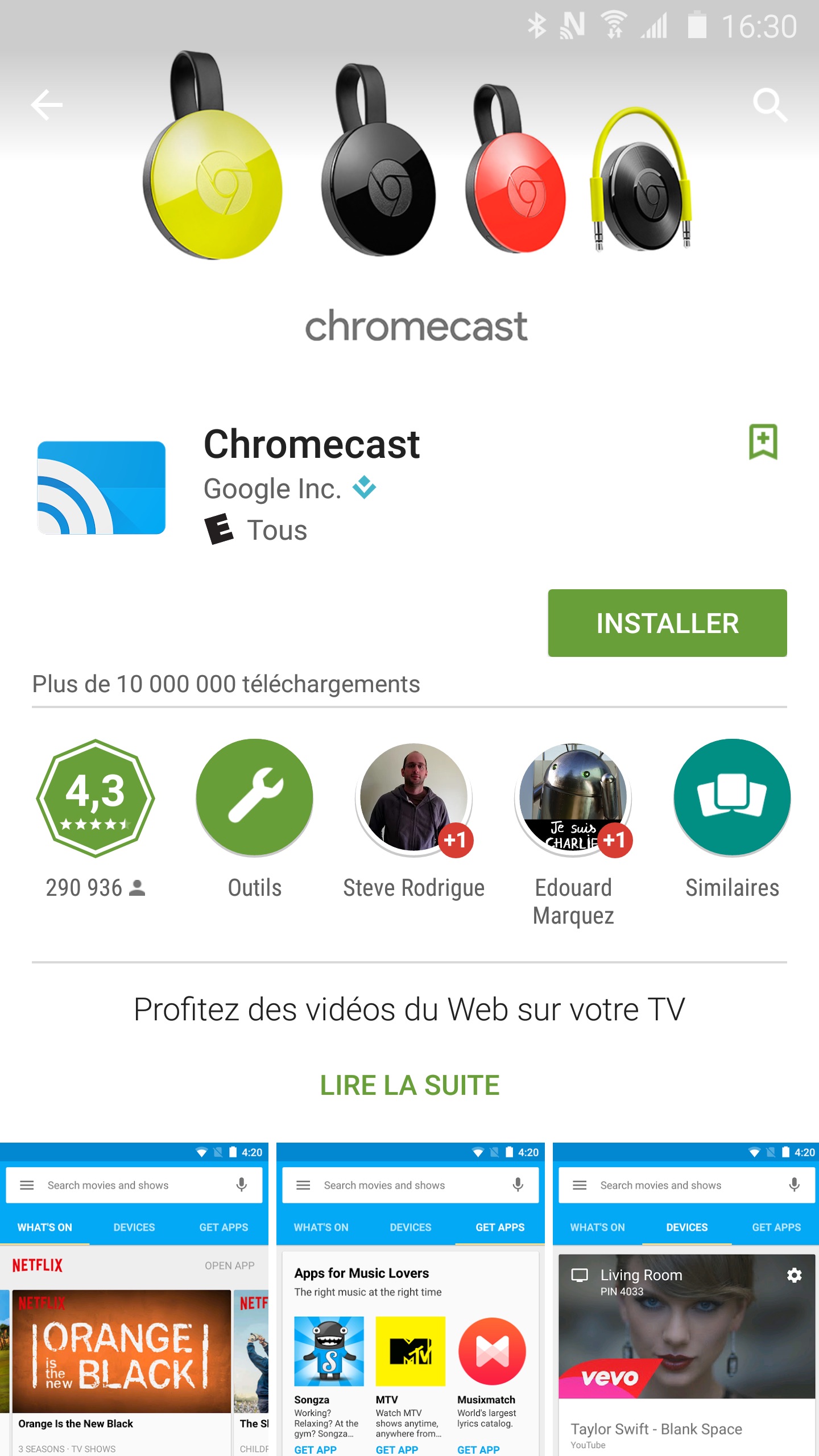Show Similaires apps
This screenshot has height=1456, width=819.
click(732, 798)
